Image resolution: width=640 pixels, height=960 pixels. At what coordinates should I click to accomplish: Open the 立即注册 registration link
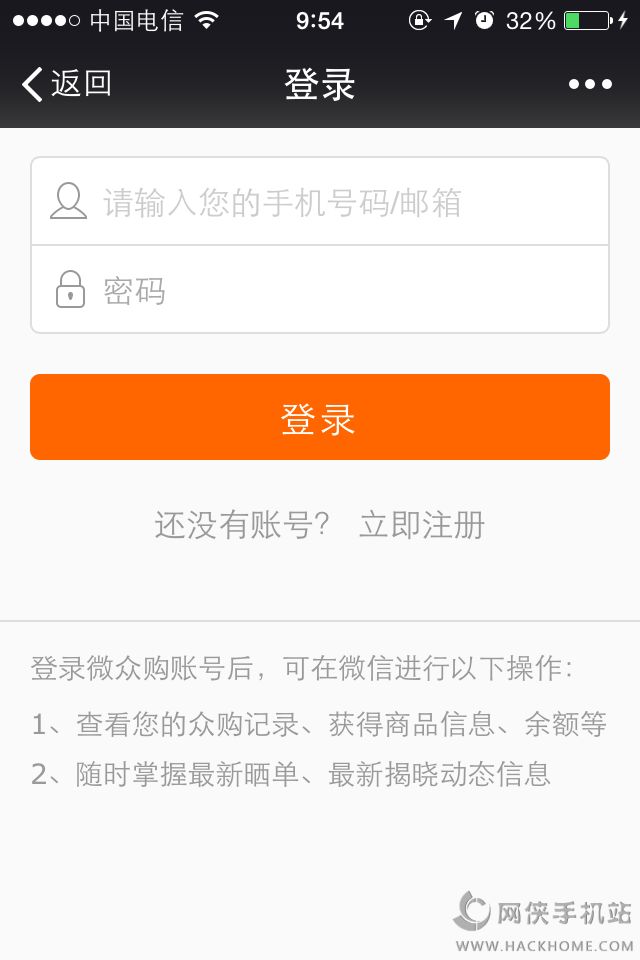point(422,525)
